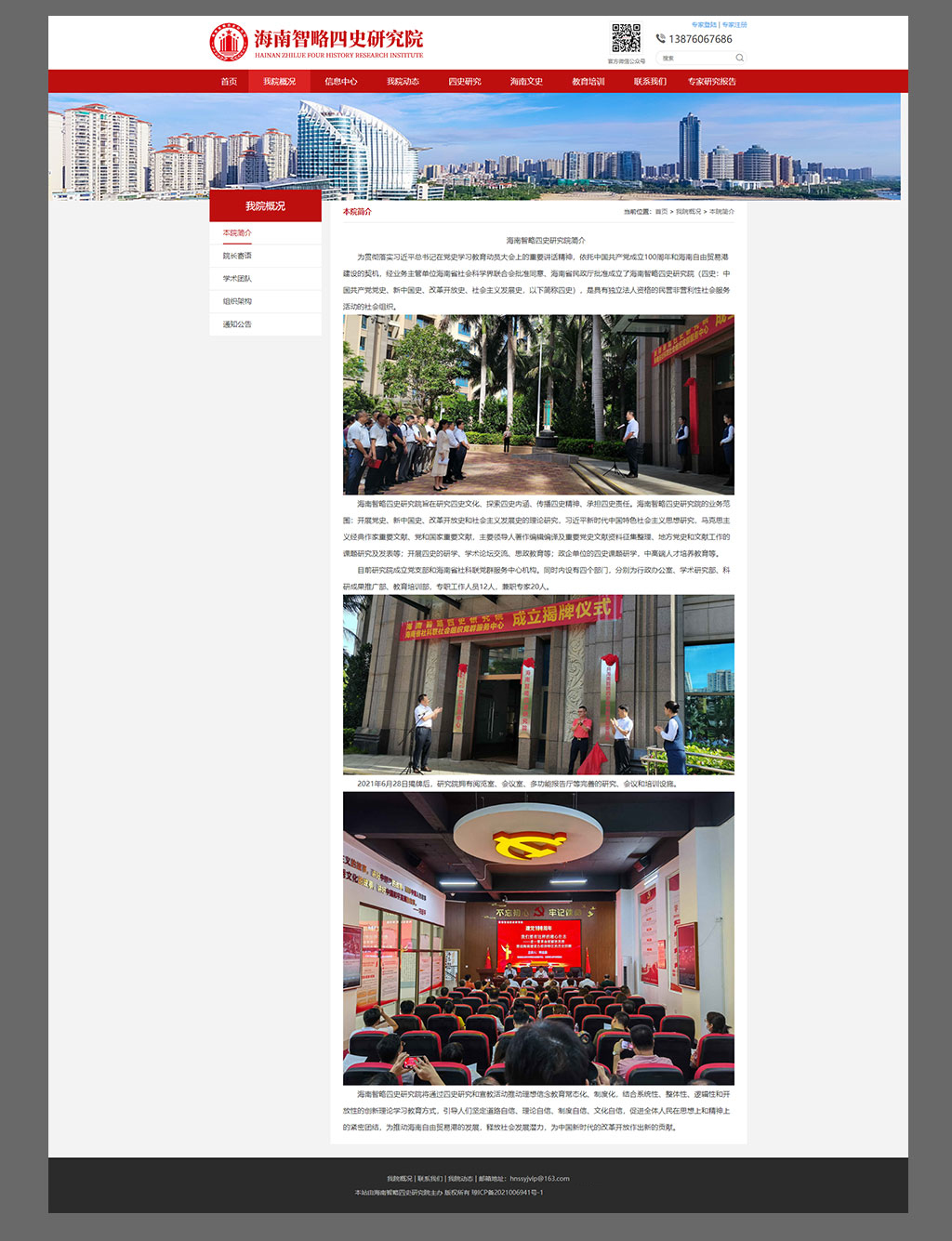Open the 专家研究报告 section
This screenshot has height=1241, width=952.
tap(712, 82)
